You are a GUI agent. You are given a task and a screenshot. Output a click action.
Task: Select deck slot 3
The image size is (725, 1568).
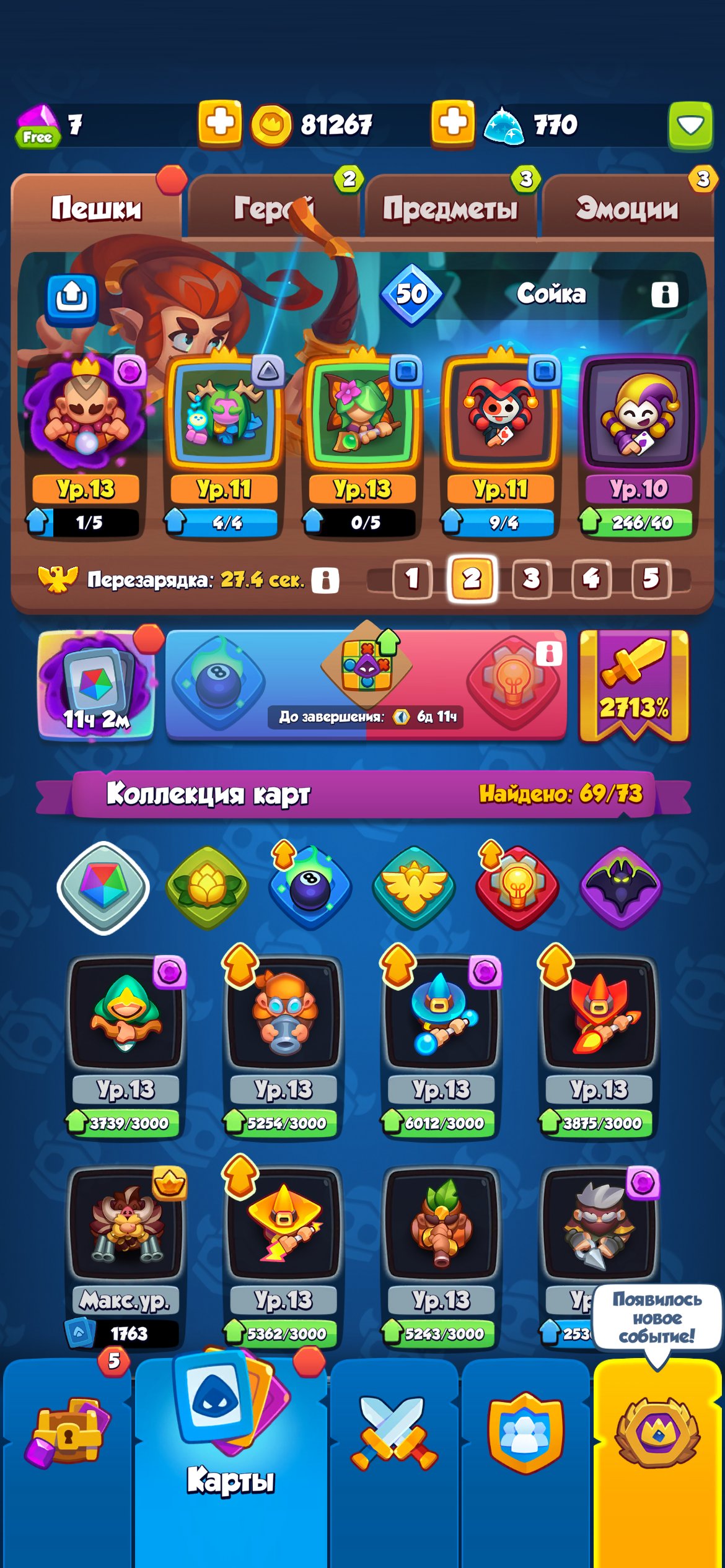531,579
